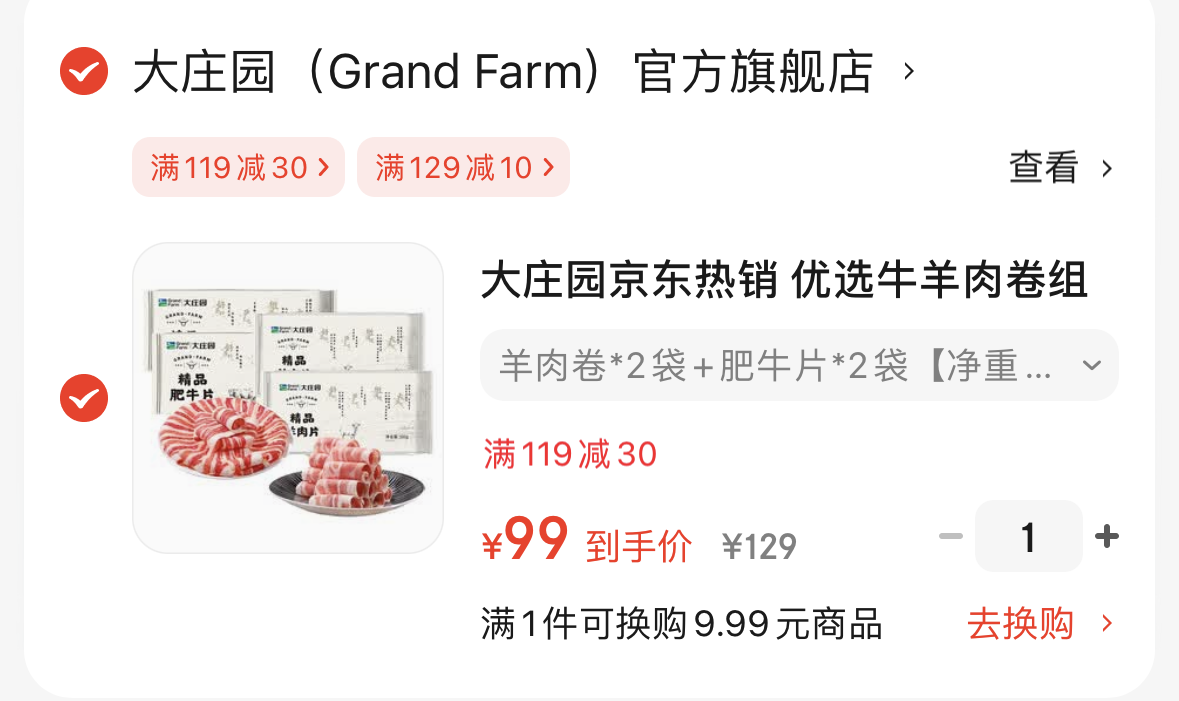This screenshot has width=1179, height=701.
Task: Open product title 大庄园京东热销 优选牛羊肉卷组
Action: [x=784, y=280]
